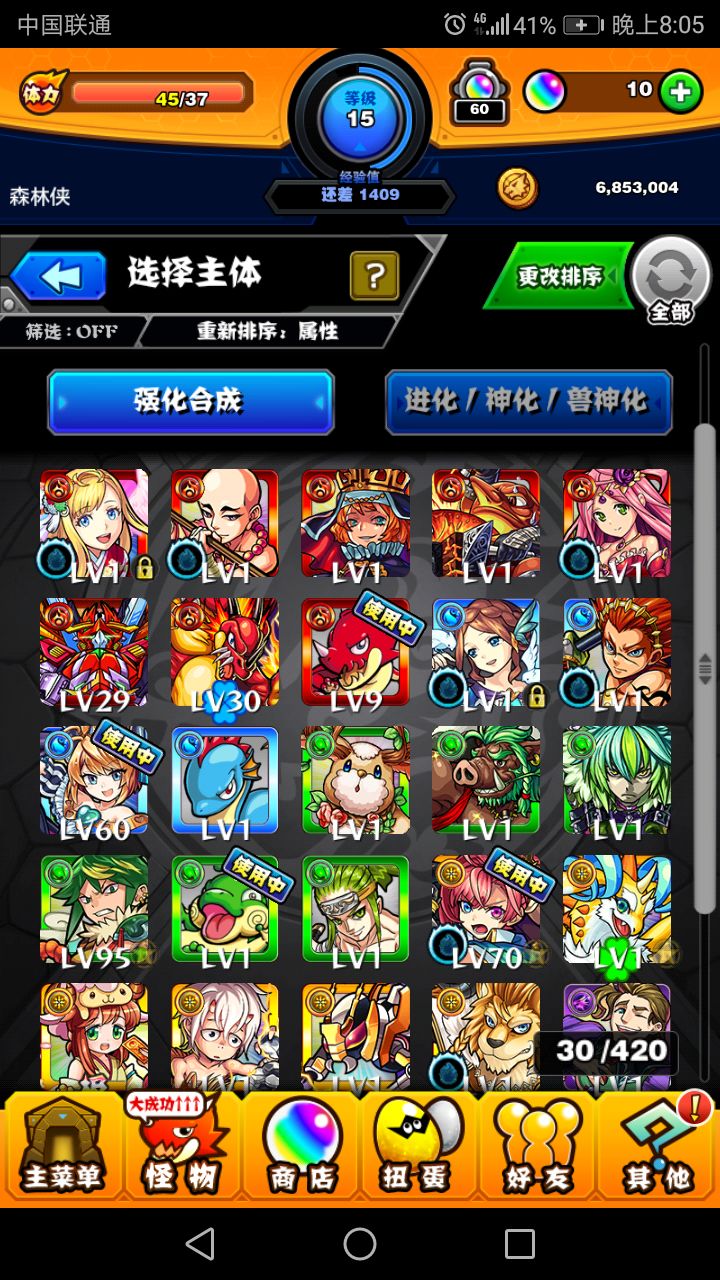This screenshot has width=720, height=1280.
Task: Open the question mark help button
Action: coord(374,276)
